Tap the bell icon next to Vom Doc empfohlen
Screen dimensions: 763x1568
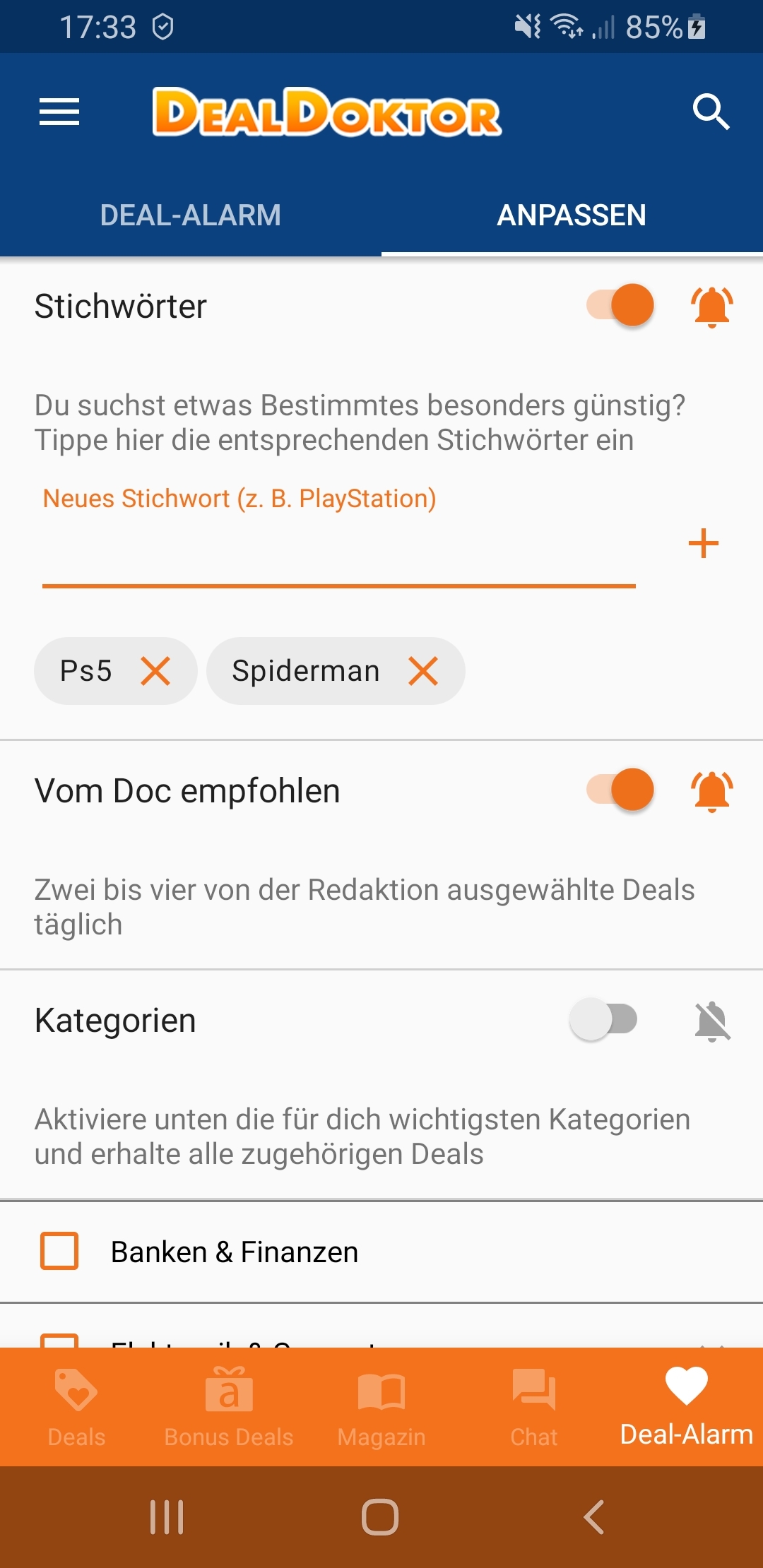pyautogui.click(x=712, y=791)
